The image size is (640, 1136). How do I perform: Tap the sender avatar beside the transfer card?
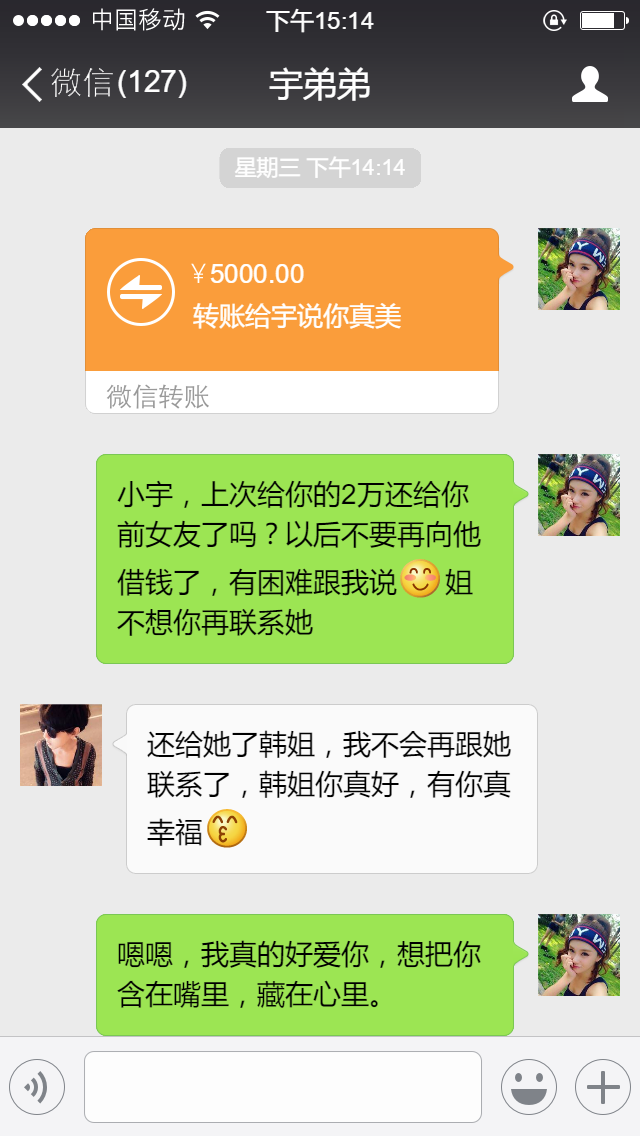(578, 269)
